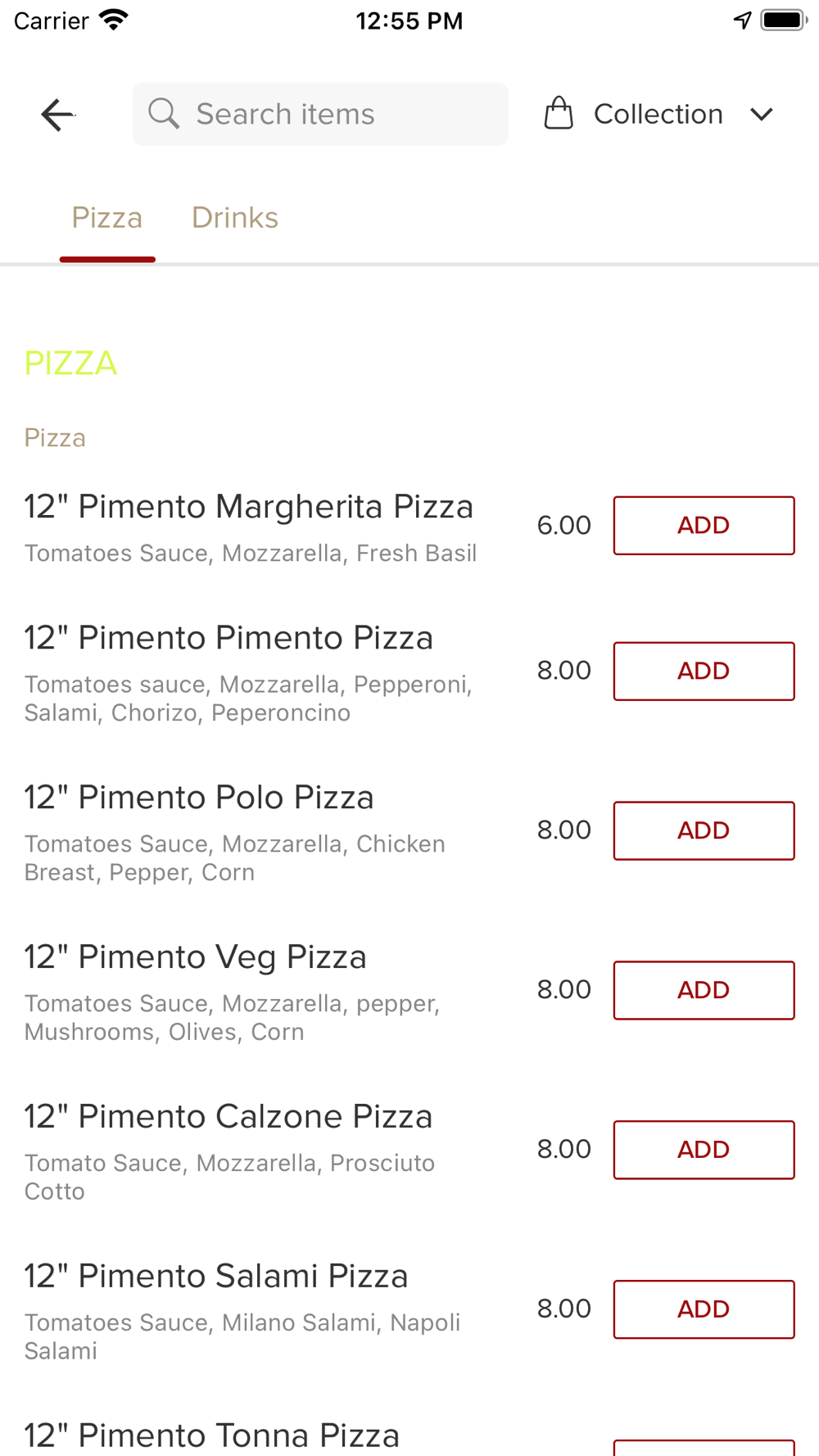Add 12" Pimento Margherita Pizza to order

[704, 526]
